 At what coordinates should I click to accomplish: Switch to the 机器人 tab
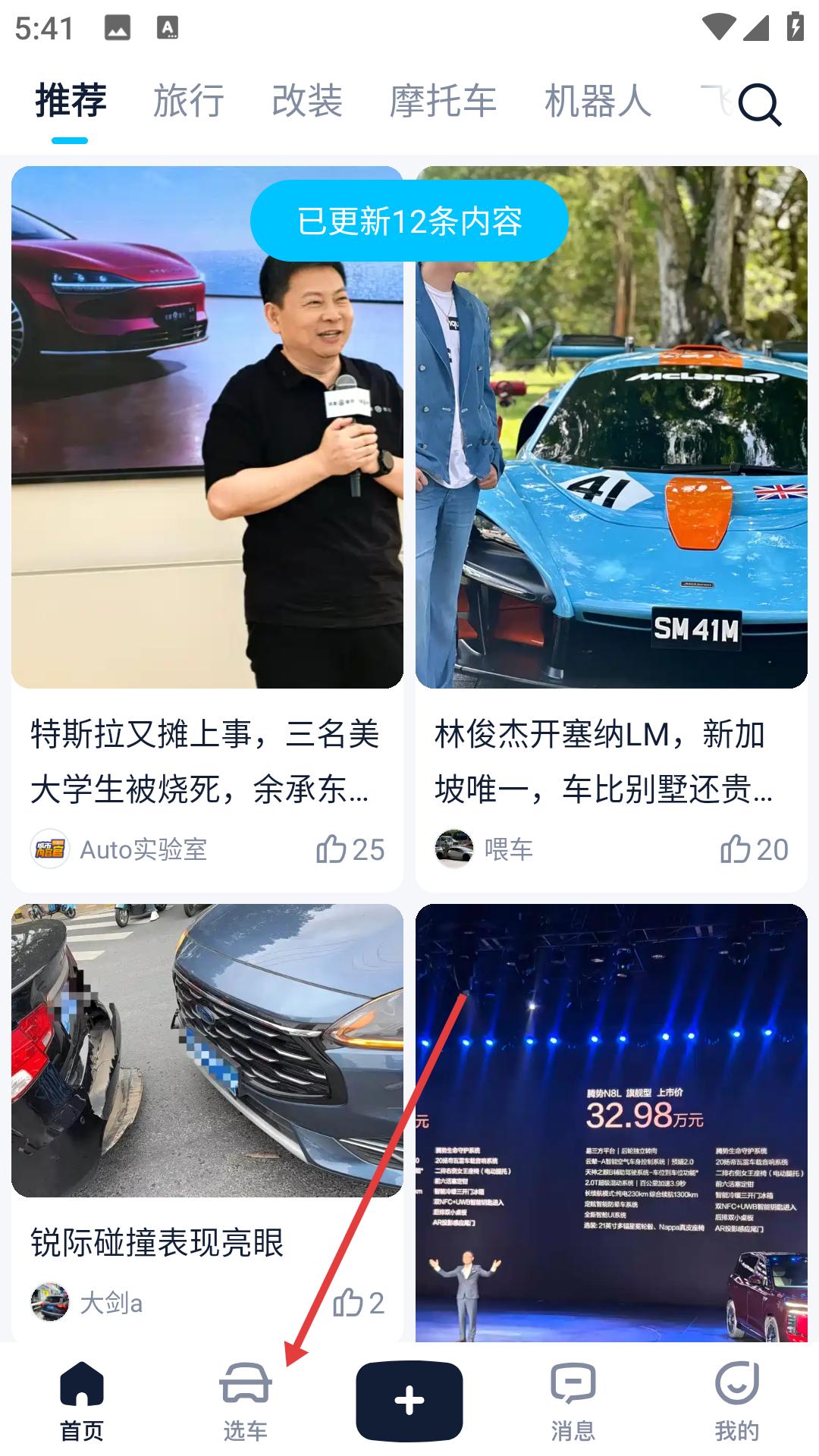coord(598,102)
